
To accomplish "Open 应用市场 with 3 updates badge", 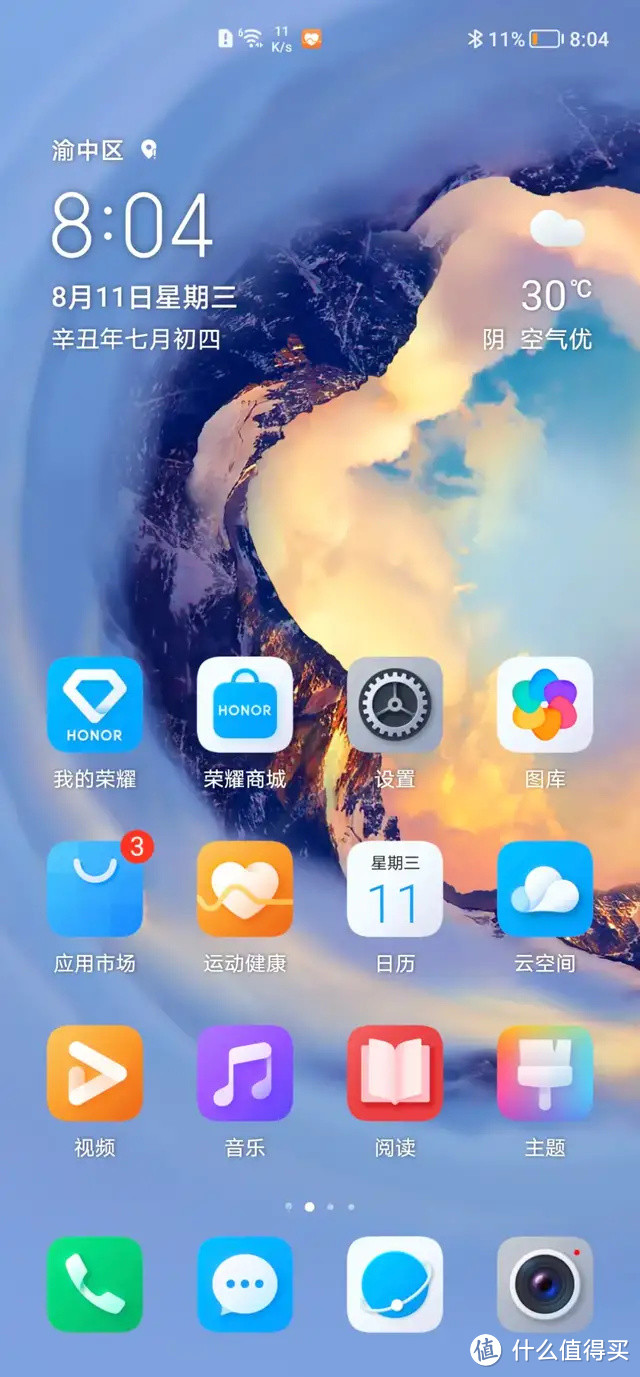I will (x=95, y=888).
